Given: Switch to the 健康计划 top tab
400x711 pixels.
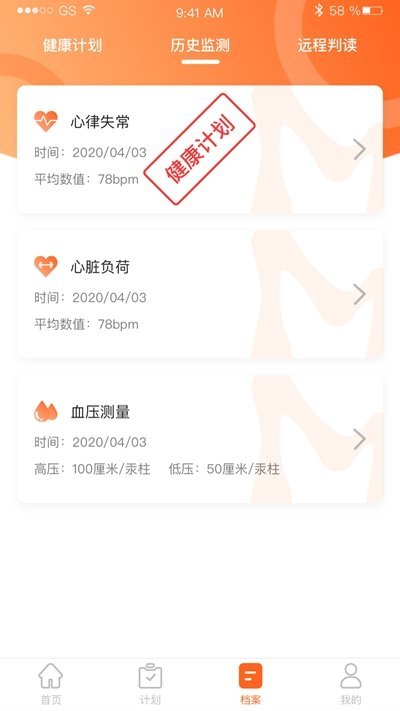Looking at the screenshot, I should [x=73, y=46].
